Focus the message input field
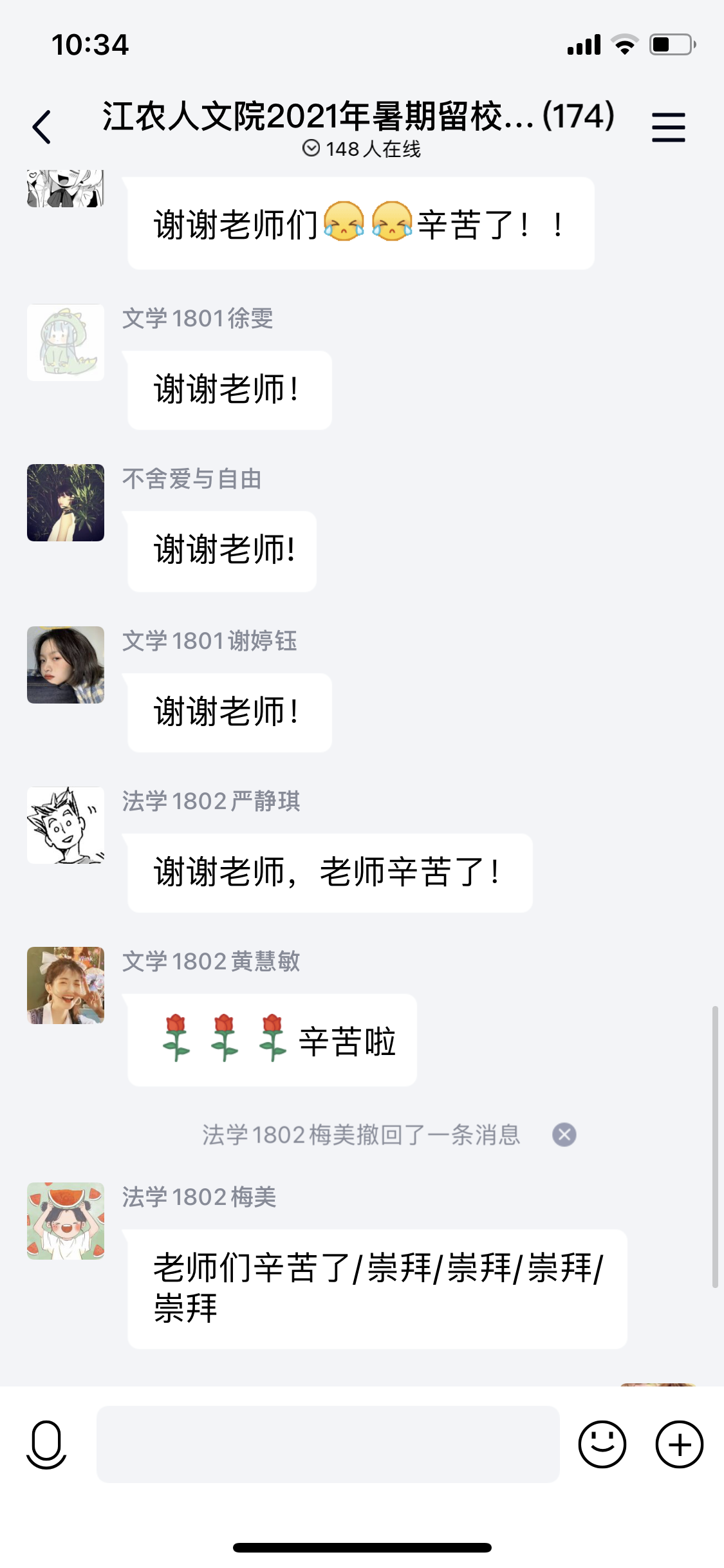The height and width of the screenshot is (1568, 724). coord(328,1444)
